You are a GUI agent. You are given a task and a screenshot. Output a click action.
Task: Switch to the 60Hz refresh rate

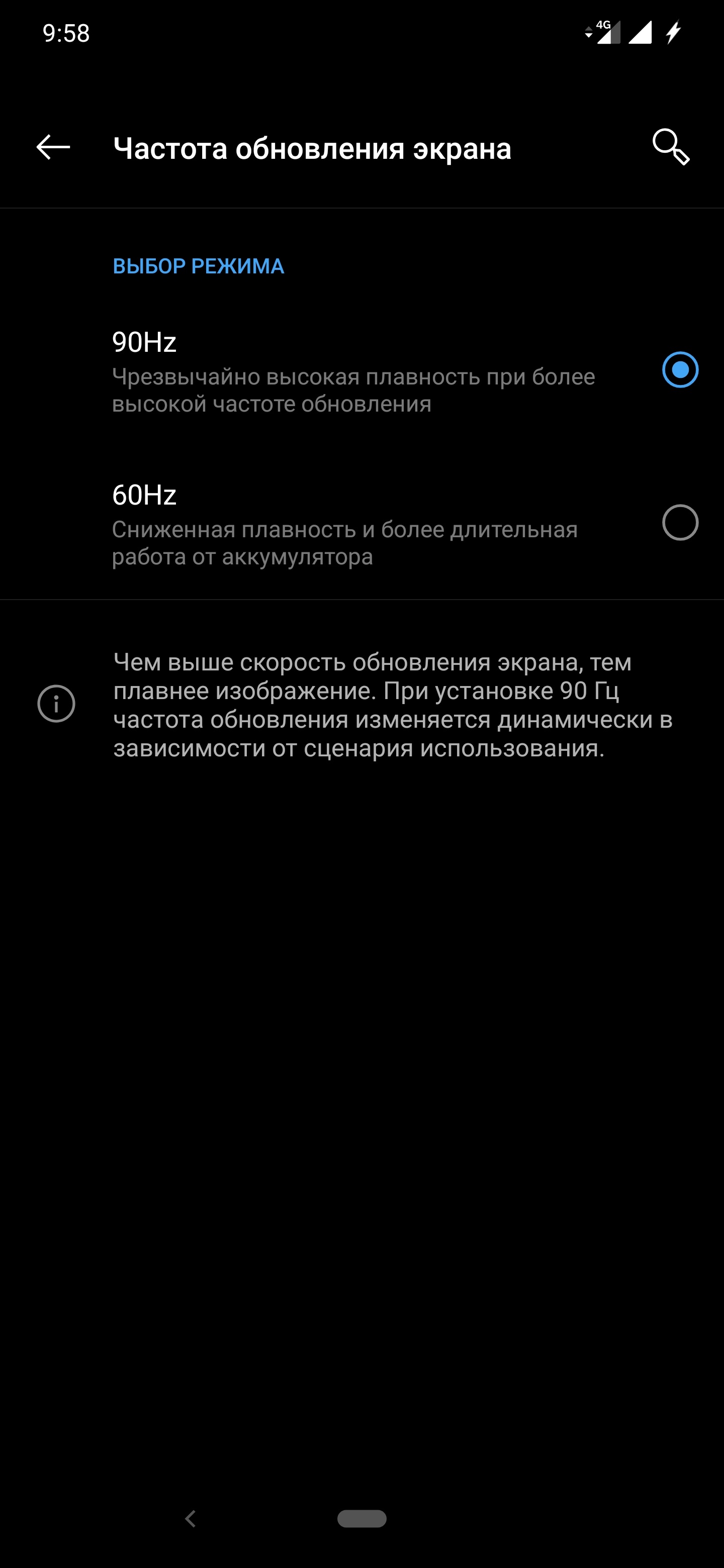(361, 523)
